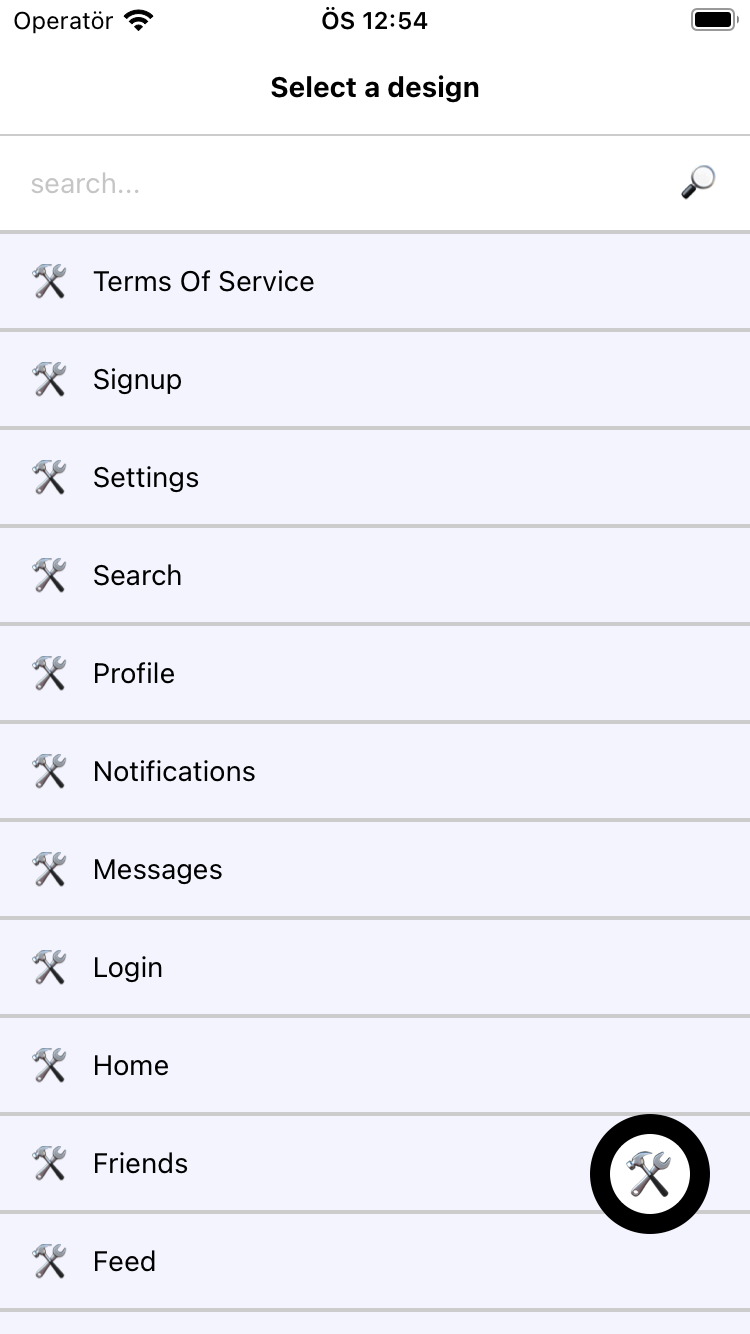This screenshot has height=1334, width=750.
Task: Open the Signup design
Action: 375,380
